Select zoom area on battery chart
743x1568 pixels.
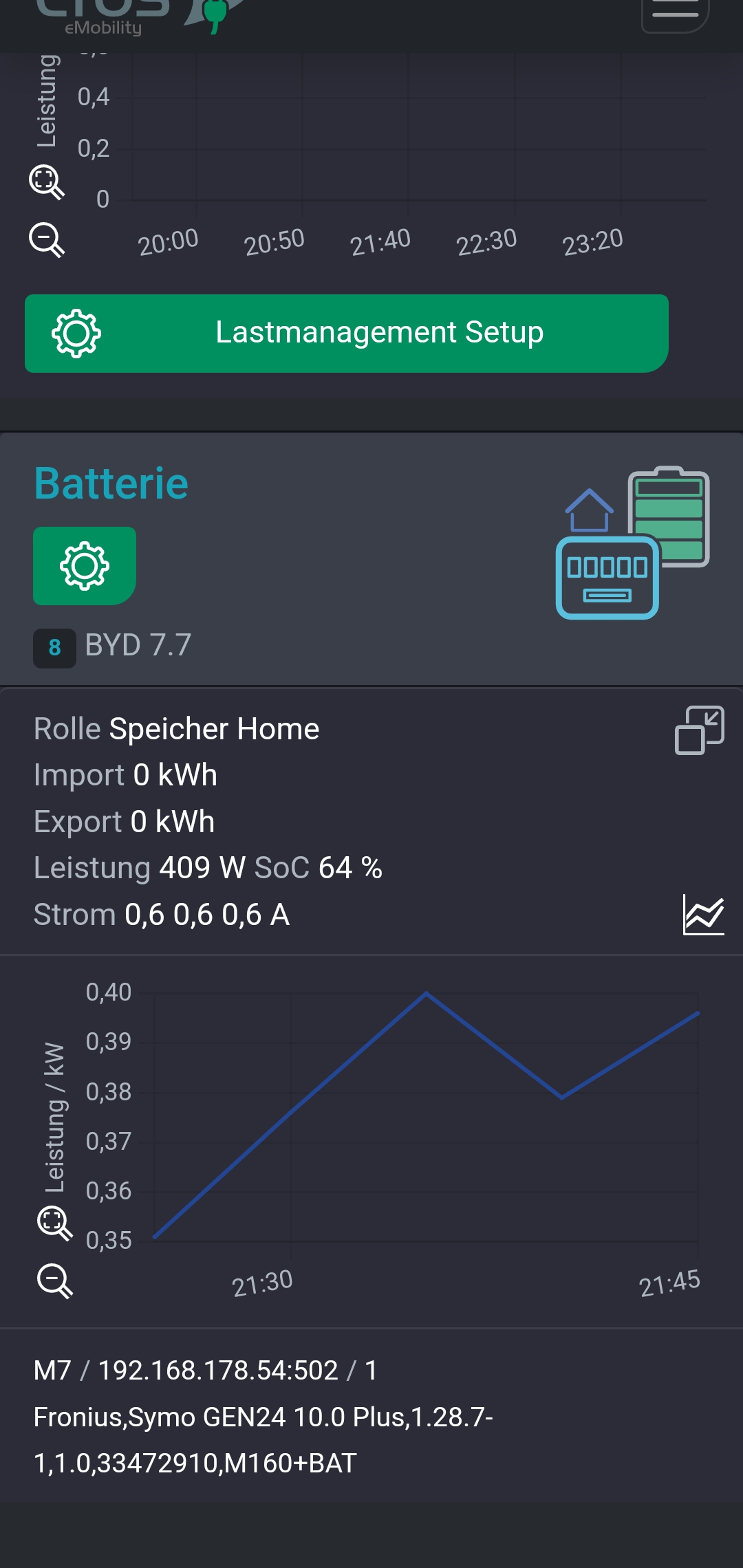point(54,1223)
